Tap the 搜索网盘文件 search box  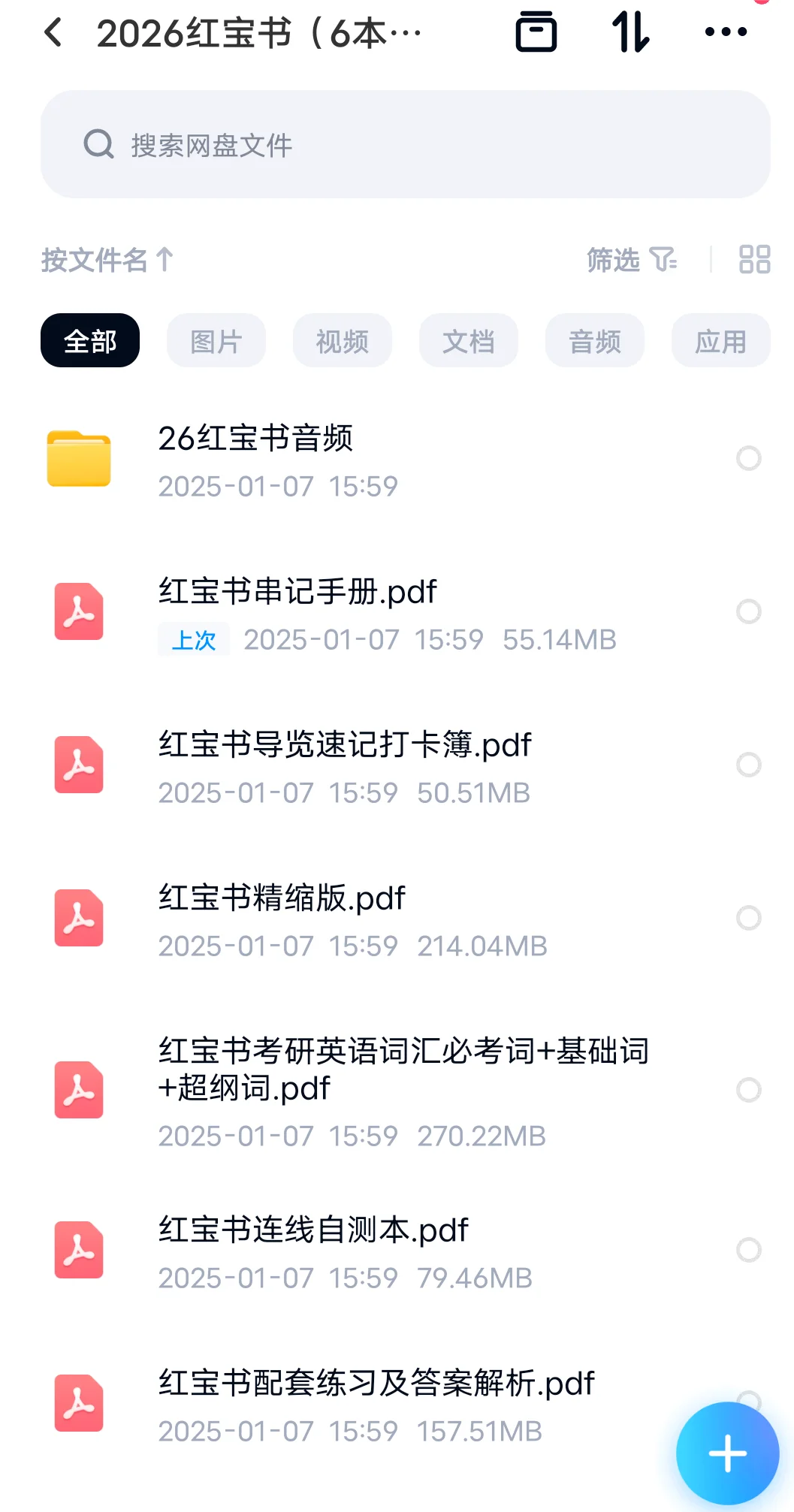[x=406, y=144]
